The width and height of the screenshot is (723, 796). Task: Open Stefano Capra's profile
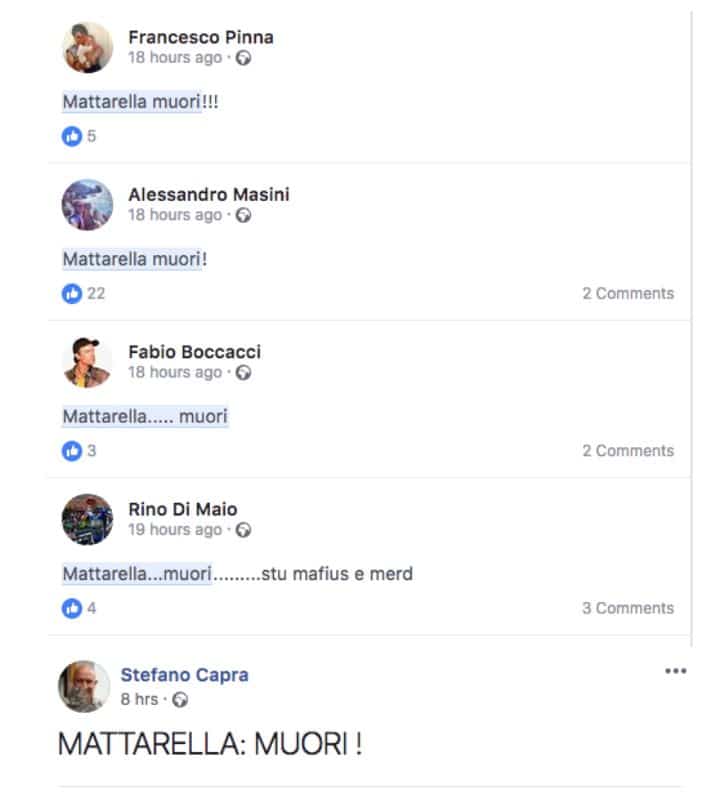(184, 675)
